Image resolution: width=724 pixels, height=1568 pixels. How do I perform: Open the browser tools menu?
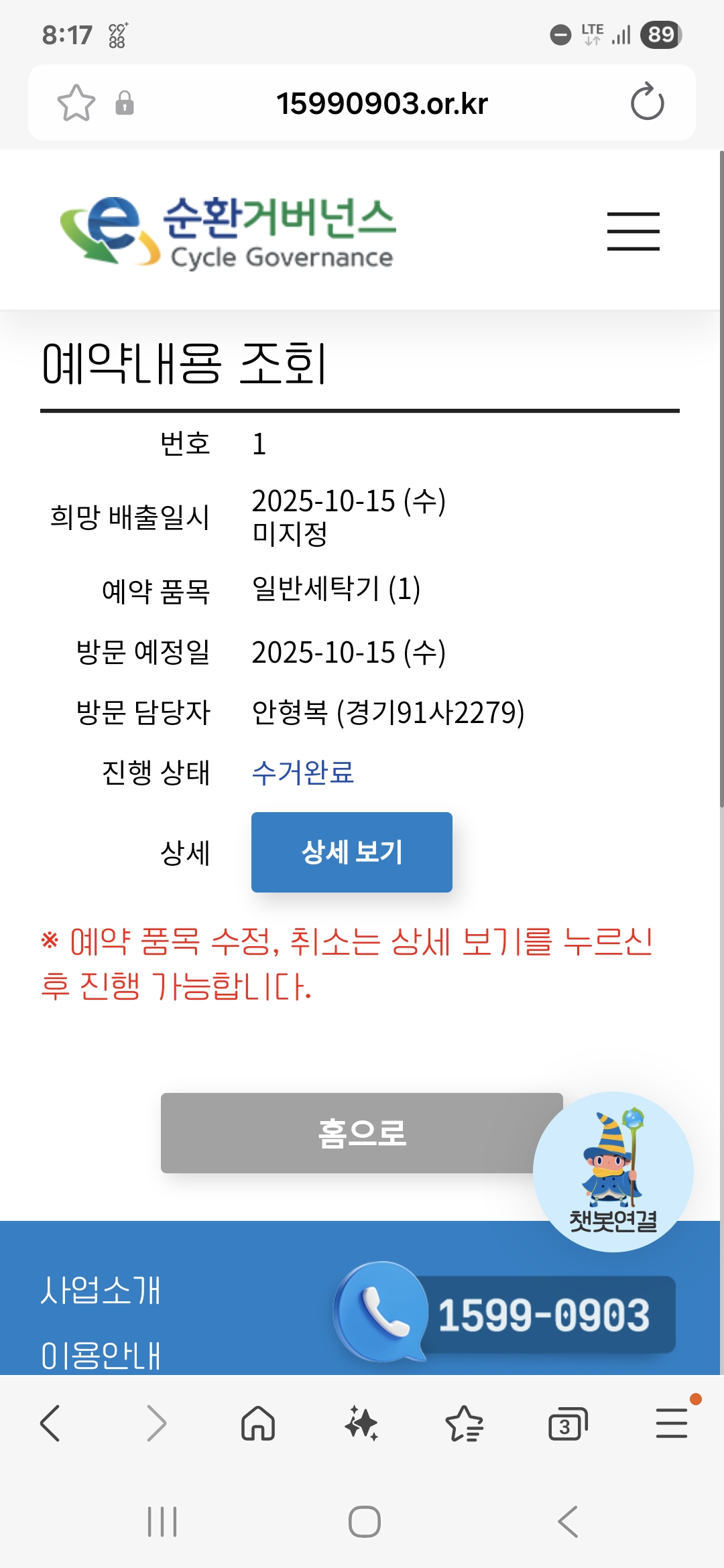[672, 1423]
